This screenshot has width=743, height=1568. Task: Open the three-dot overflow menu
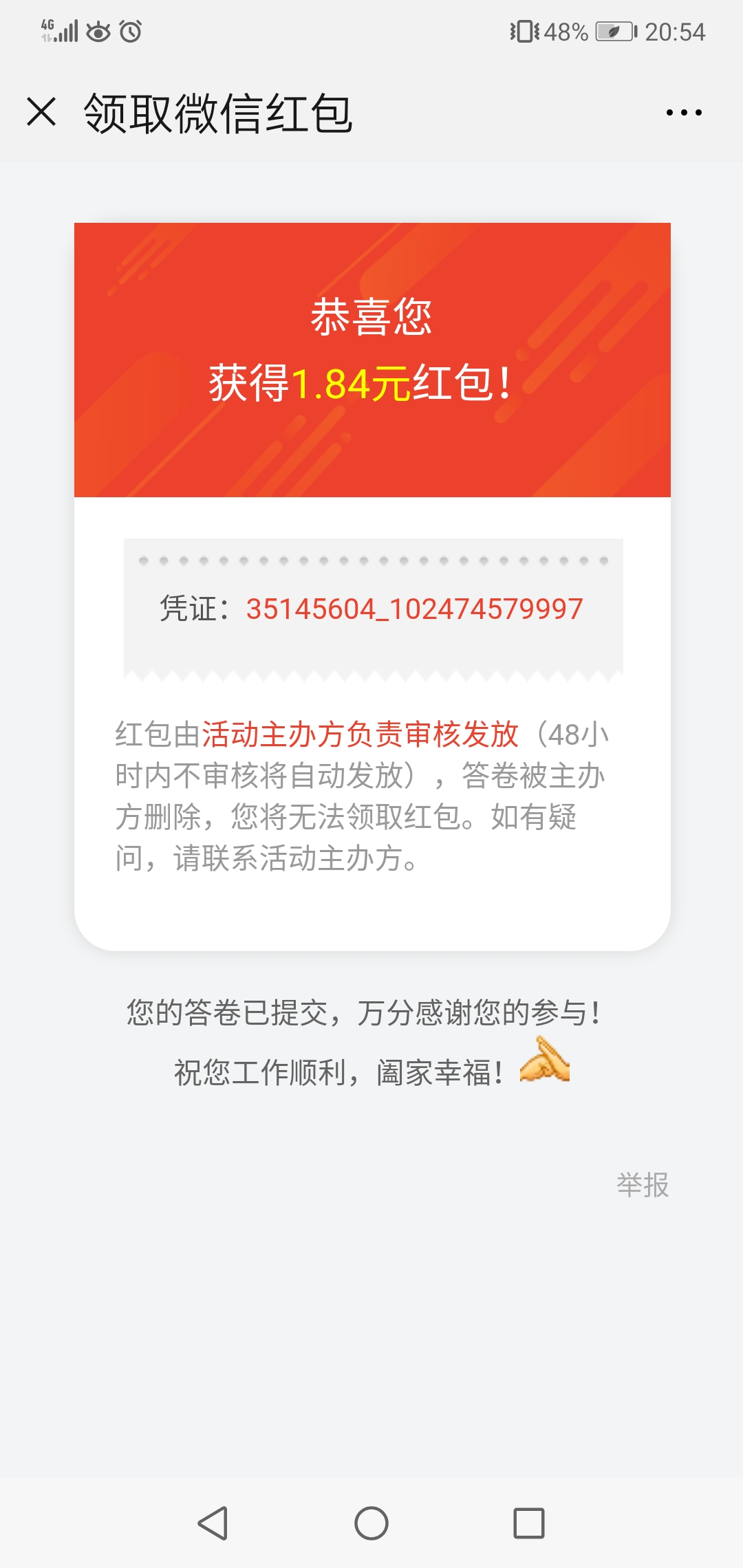click(684, 112)
